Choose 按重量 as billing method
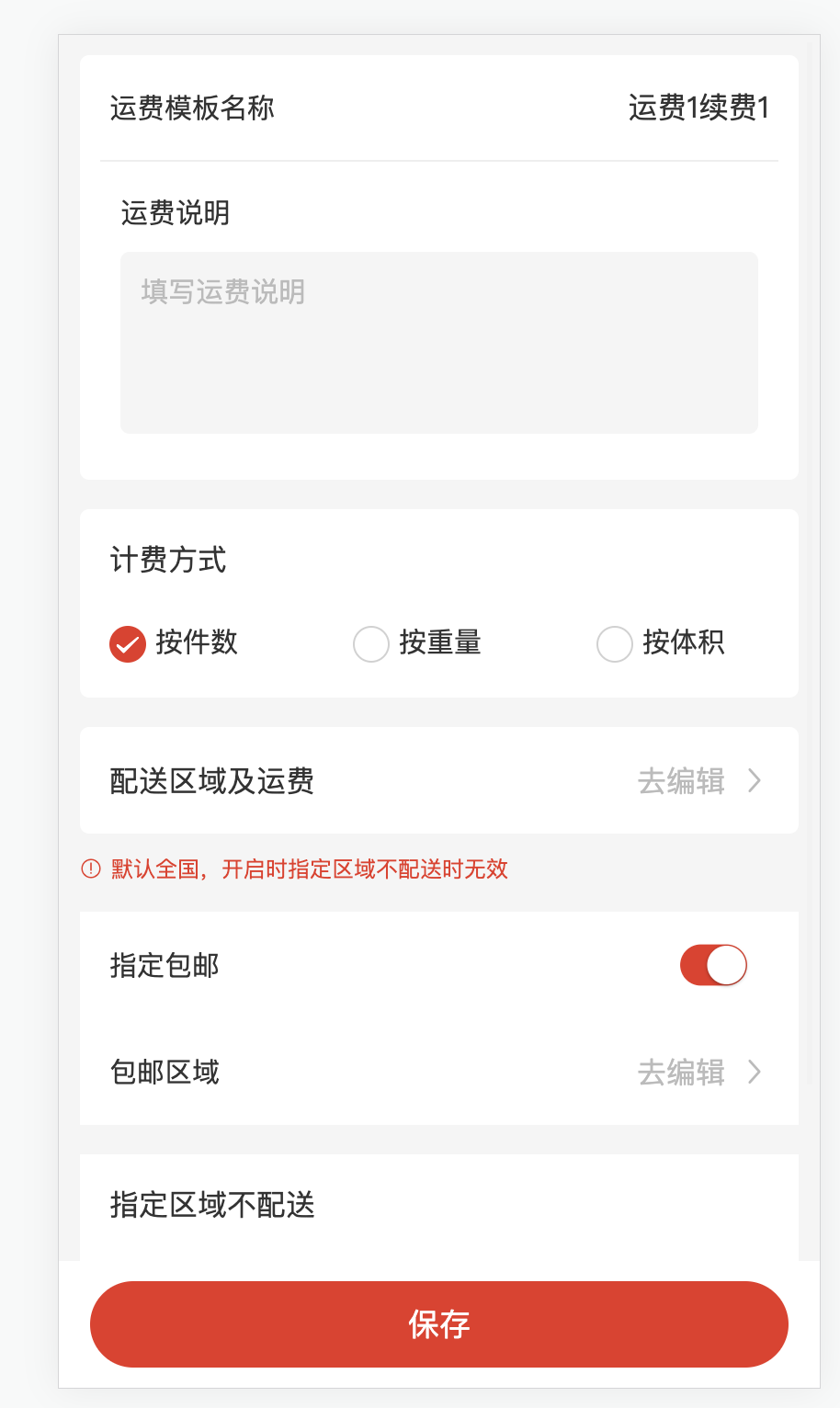This screenshot has width=840, height=1408. pos(371,643)
